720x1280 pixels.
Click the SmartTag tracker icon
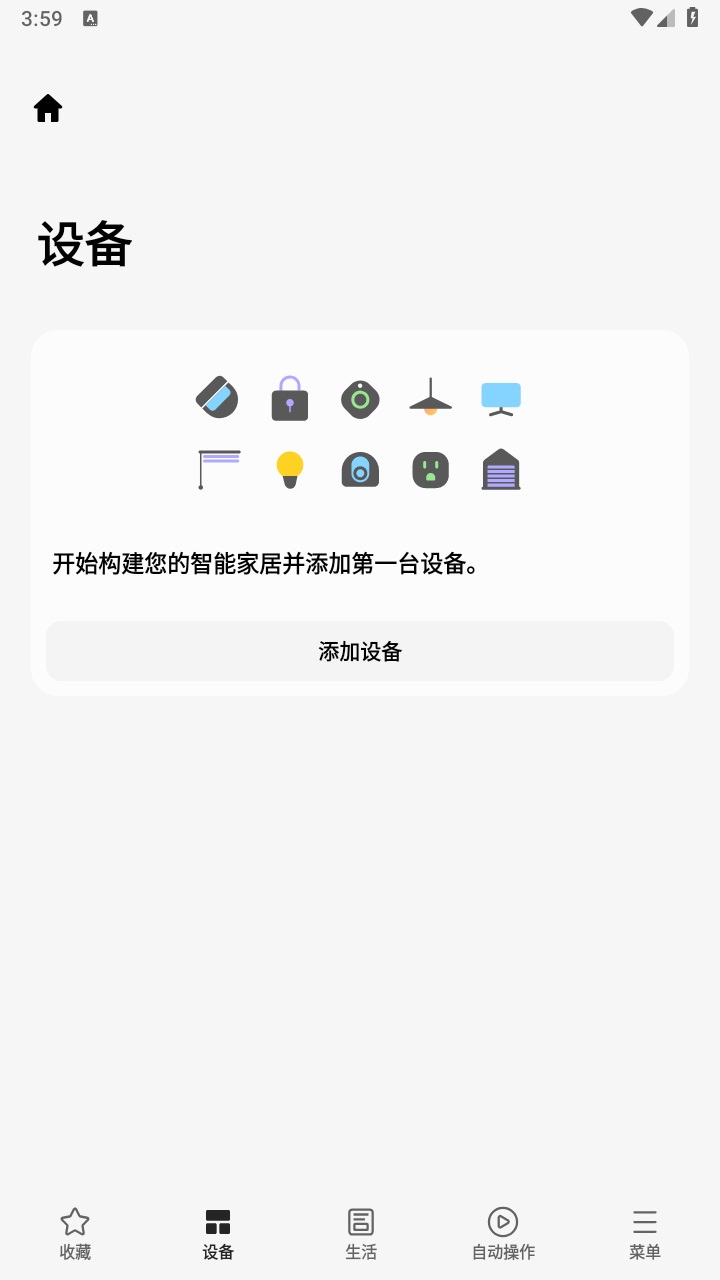tap(360, 397)
